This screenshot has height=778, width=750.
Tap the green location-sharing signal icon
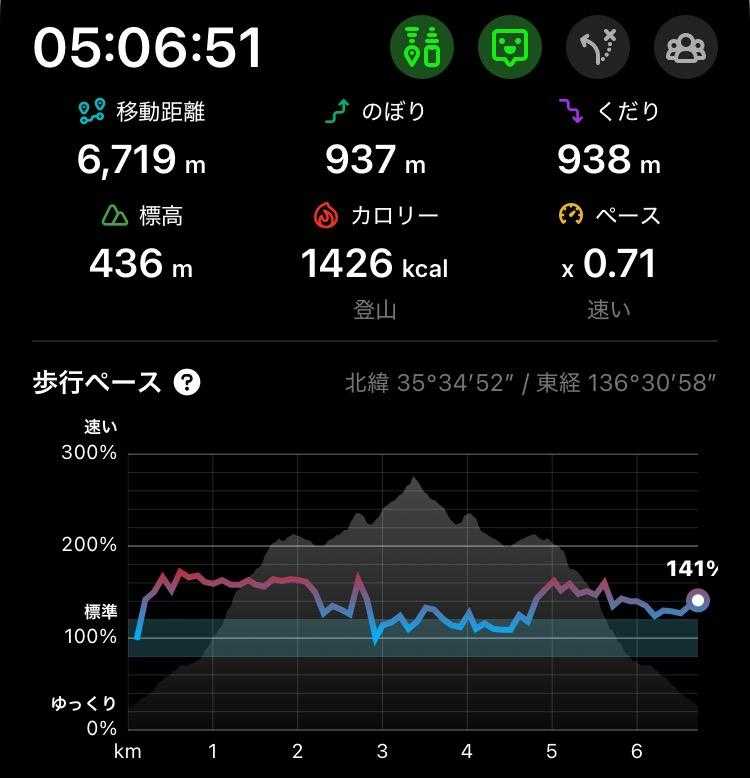[x=422, y=48]
